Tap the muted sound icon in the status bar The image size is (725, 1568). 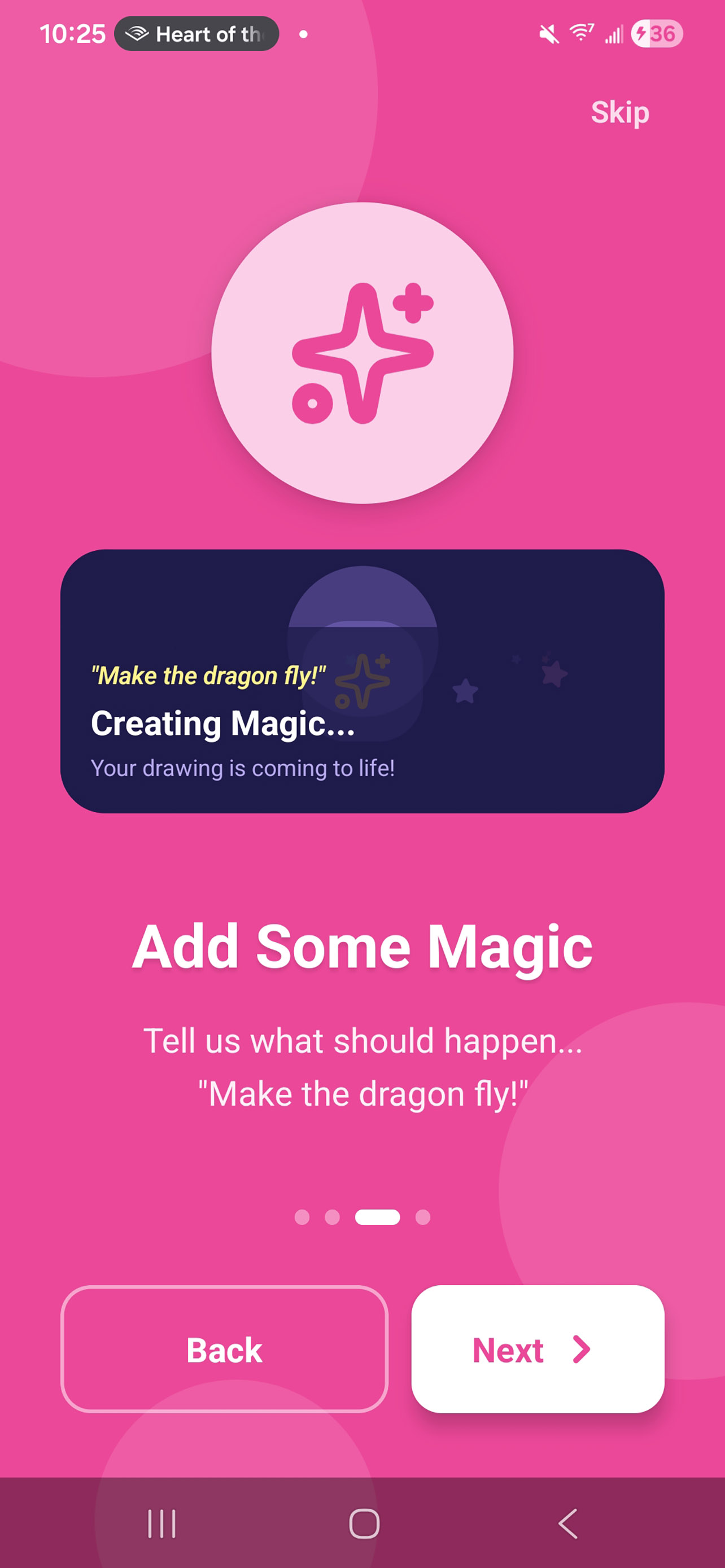[x=550, y=34]
